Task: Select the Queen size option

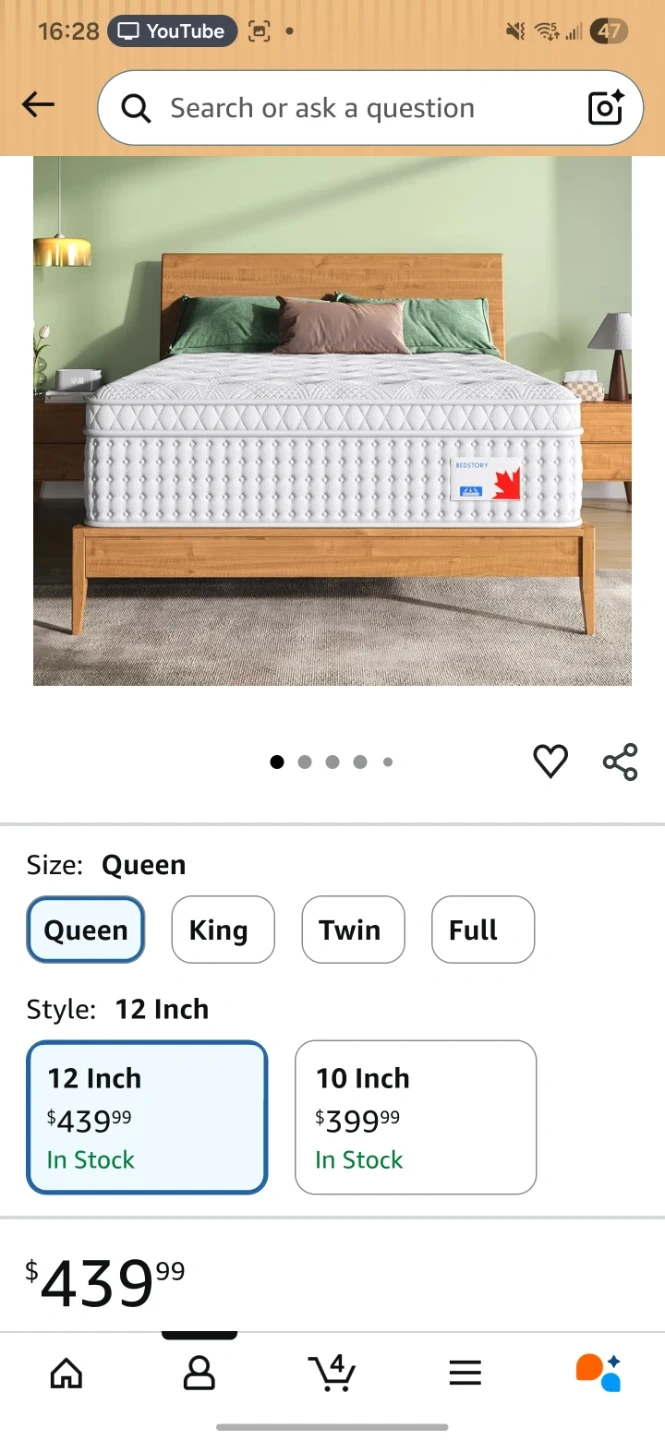Action: (x=86, y=930)
